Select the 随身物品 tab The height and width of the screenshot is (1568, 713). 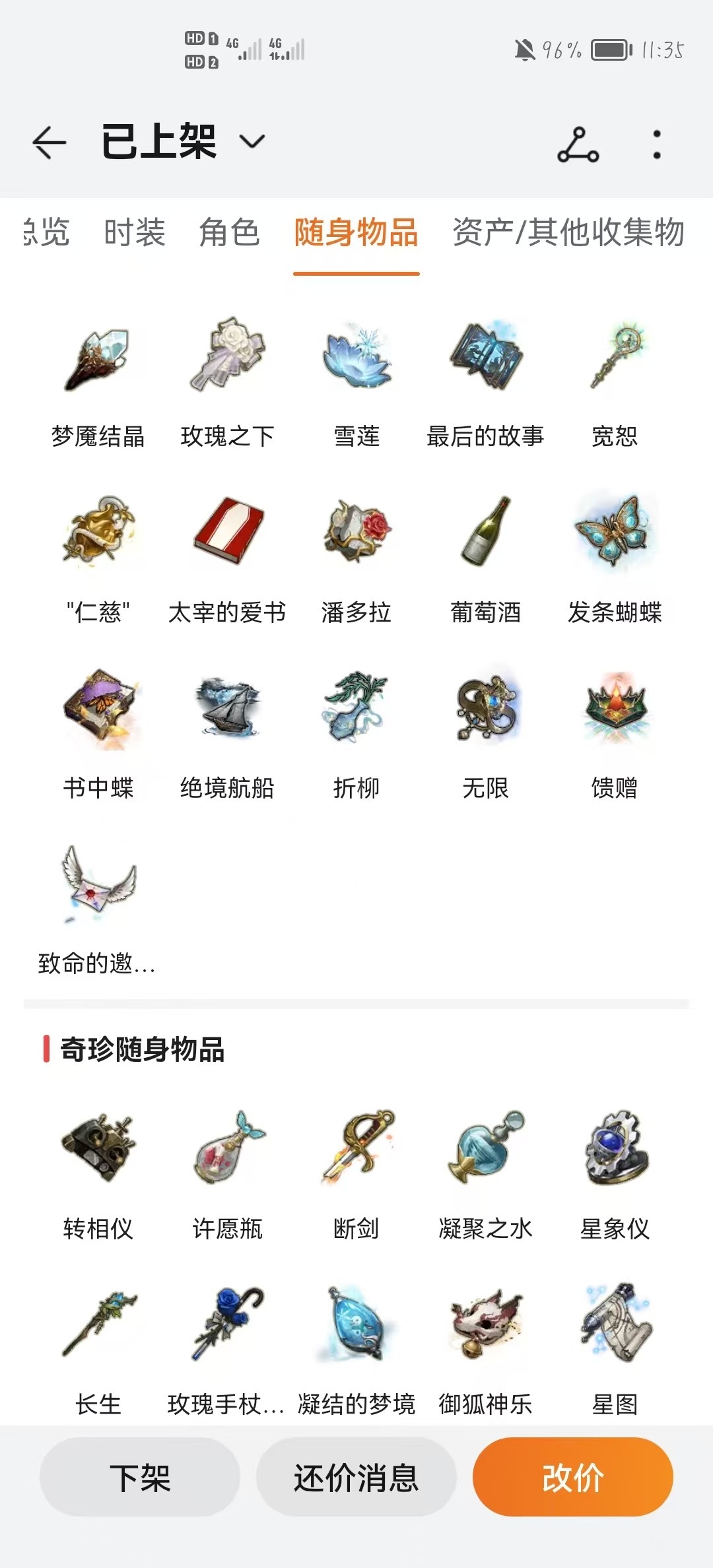point(356,233)
